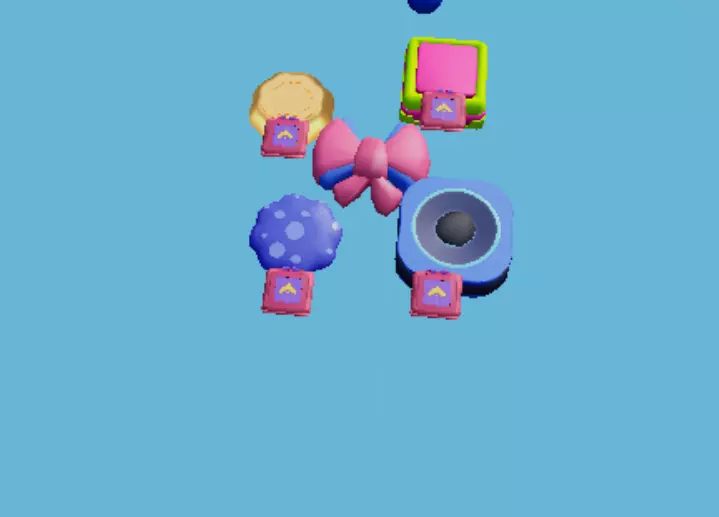This screenshot has height=517, width=719.
Task: Tap the arrow box on the gift box
Action: tap(442, 111)
